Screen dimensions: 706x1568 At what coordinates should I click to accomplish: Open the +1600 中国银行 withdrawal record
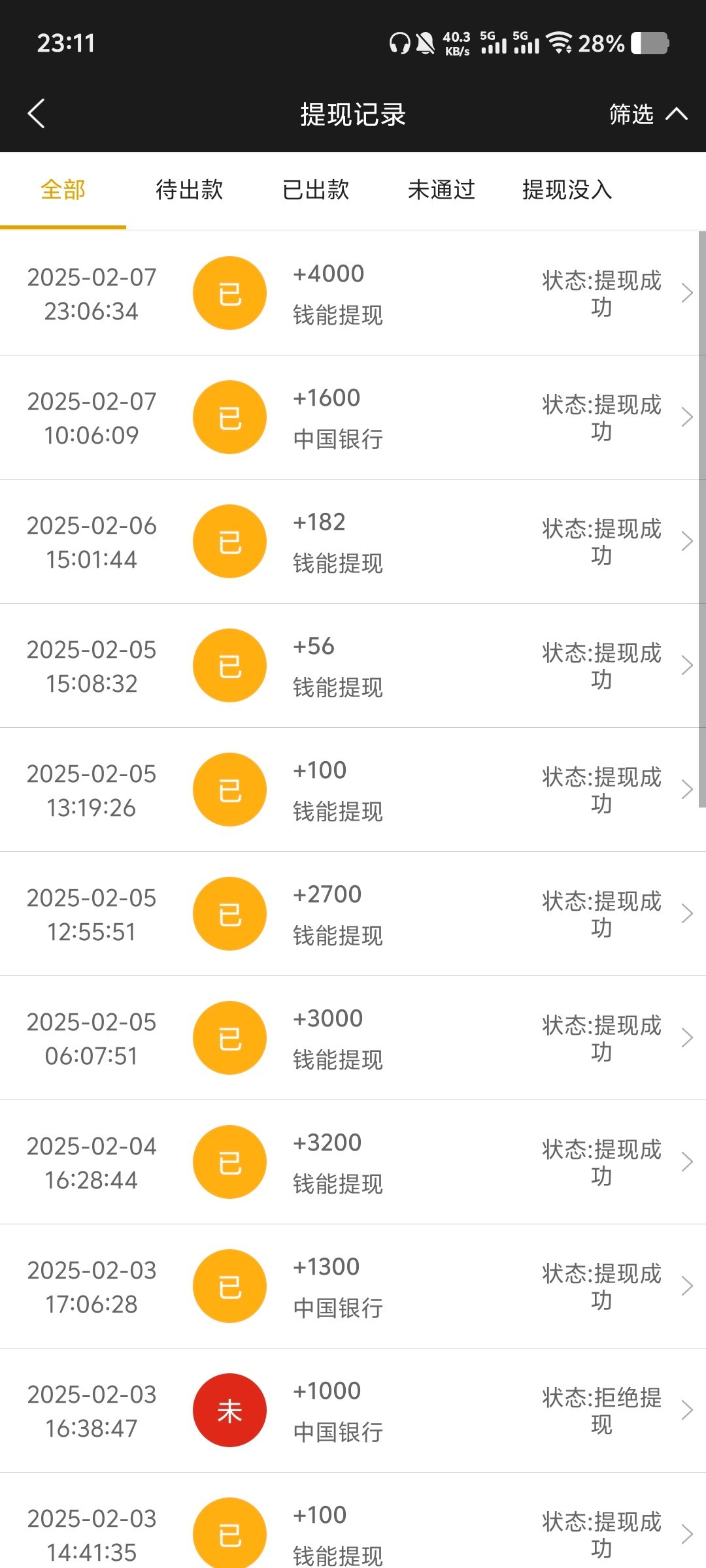[353, 417]
